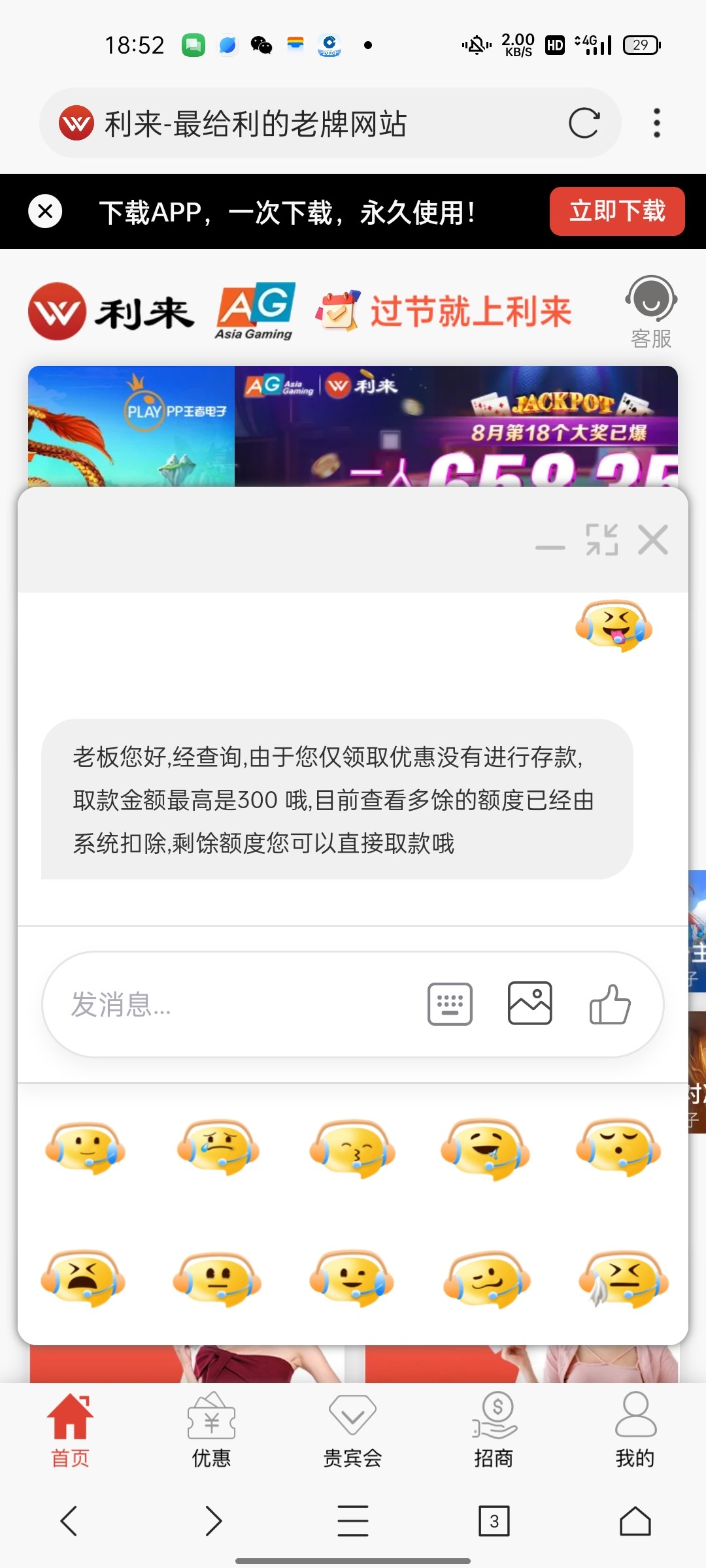Viewport: 706px width, 1568px height.
Task: Switch to keyboard input icon
Action: (x=450, y=1004)
